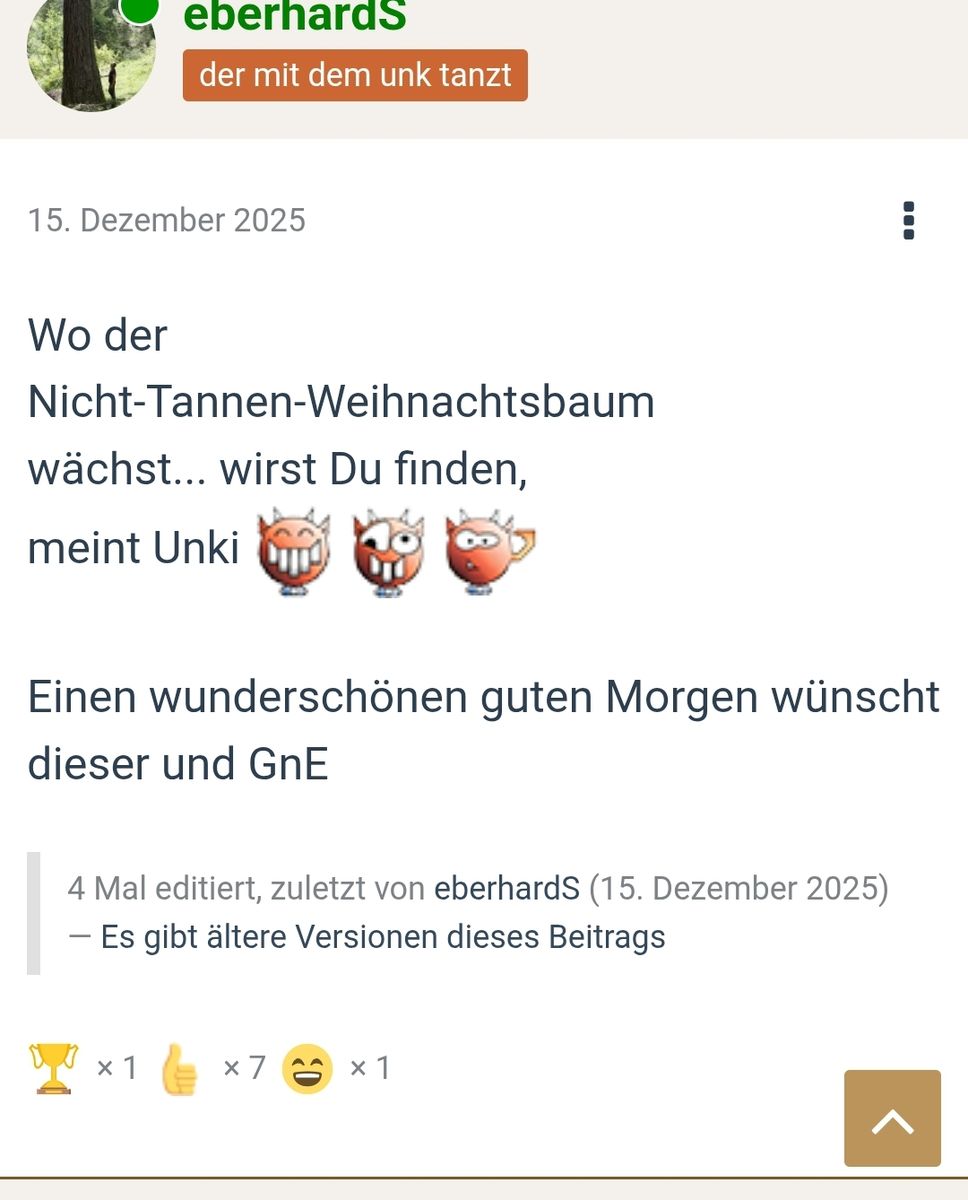This screenshot has height=1200, width=968.
Task: View older versions of this post
Action: 382,937
